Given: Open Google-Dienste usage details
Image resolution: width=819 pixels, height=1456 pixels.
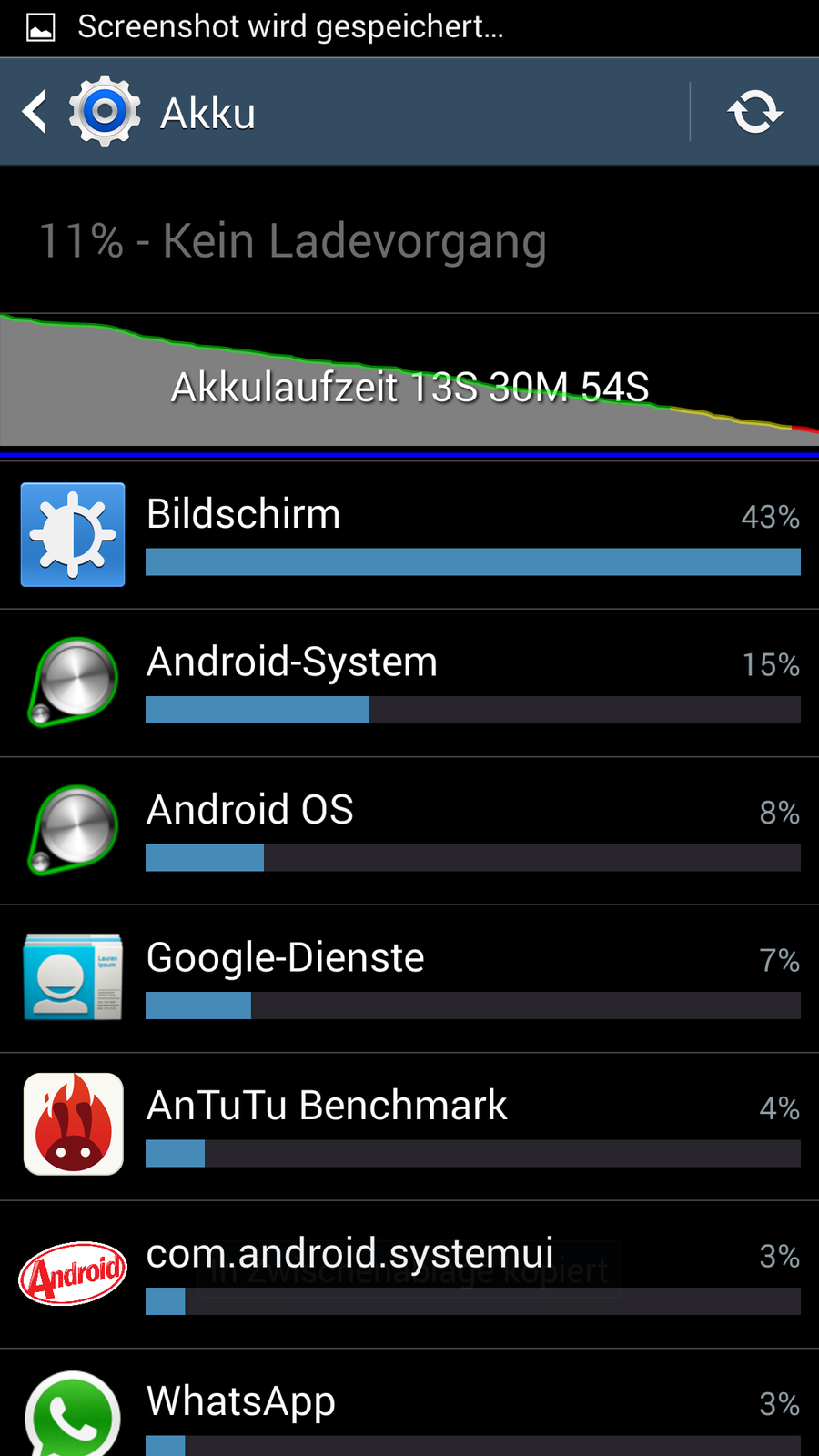Looking at the screenshot, I should (409, 978).
